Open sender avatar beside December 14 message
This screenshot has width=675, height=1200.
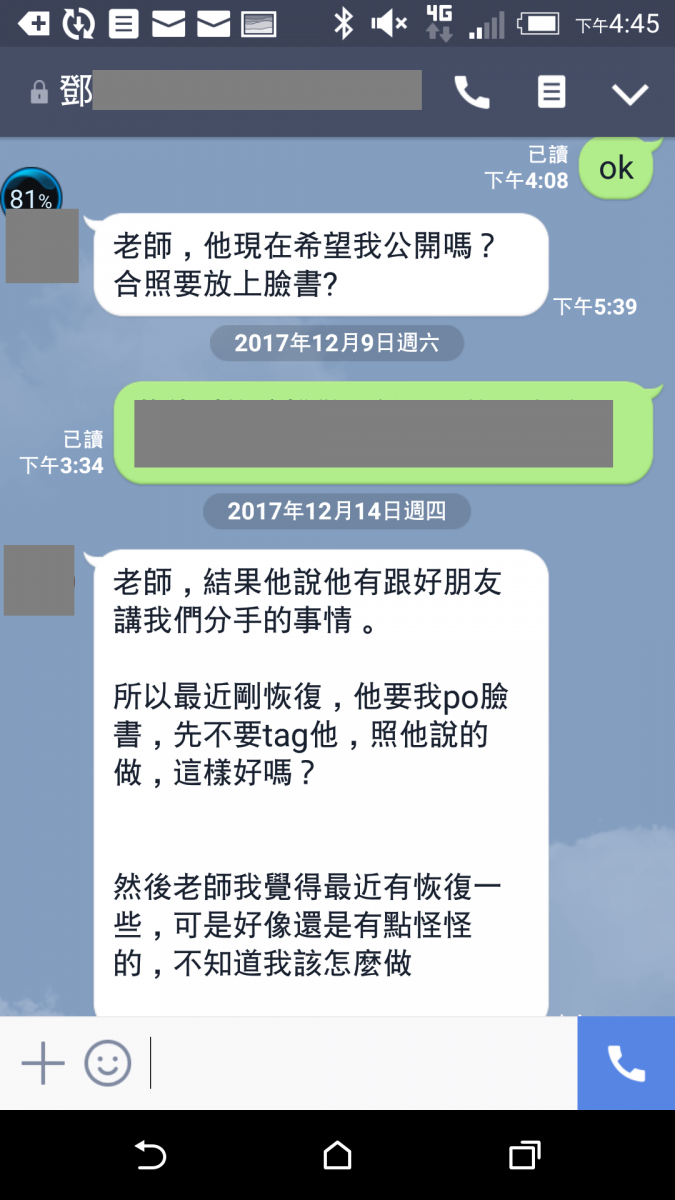click(x=39, y=580)
